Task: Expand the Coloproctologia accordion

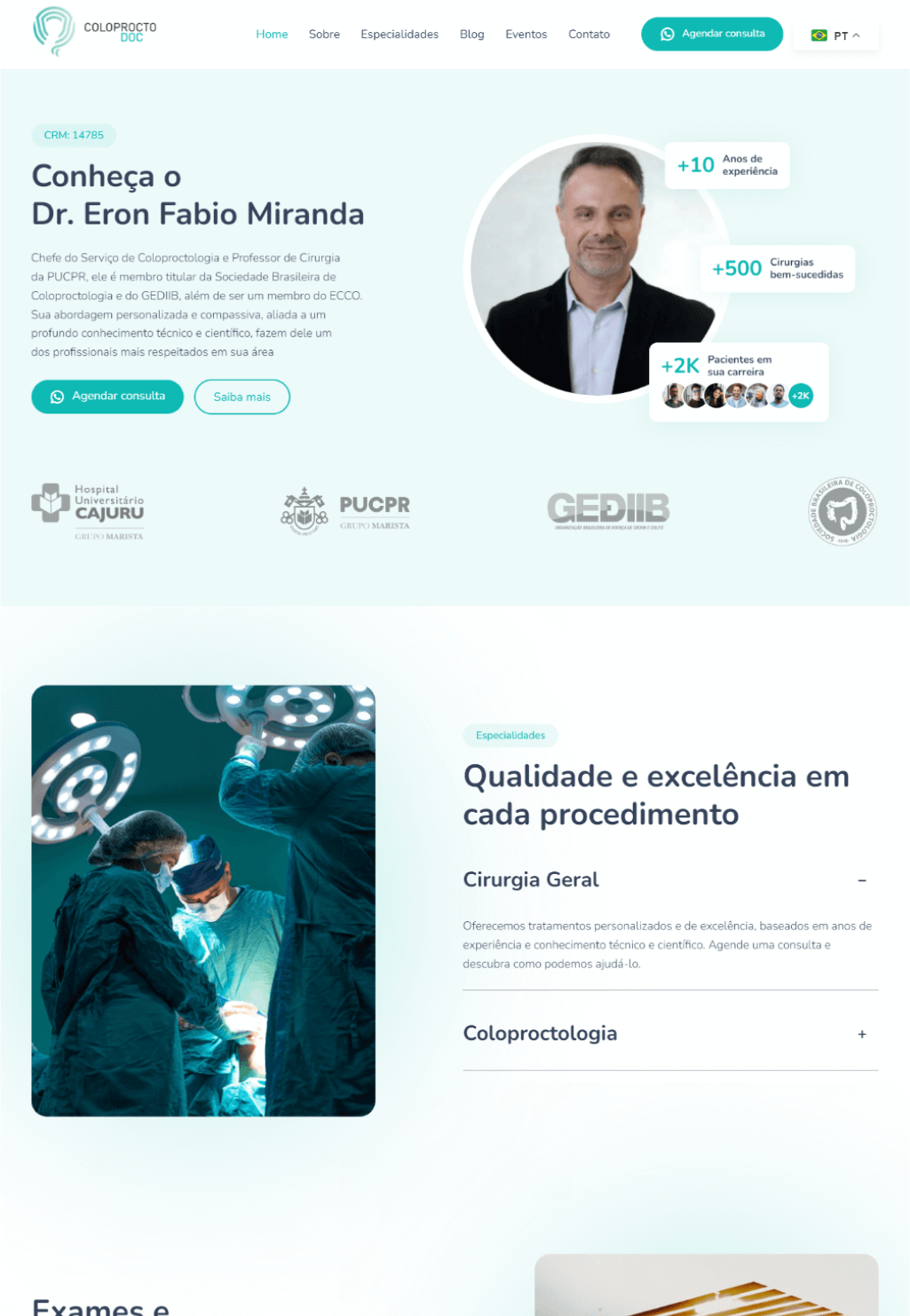Action: (x=861, y=1035)
